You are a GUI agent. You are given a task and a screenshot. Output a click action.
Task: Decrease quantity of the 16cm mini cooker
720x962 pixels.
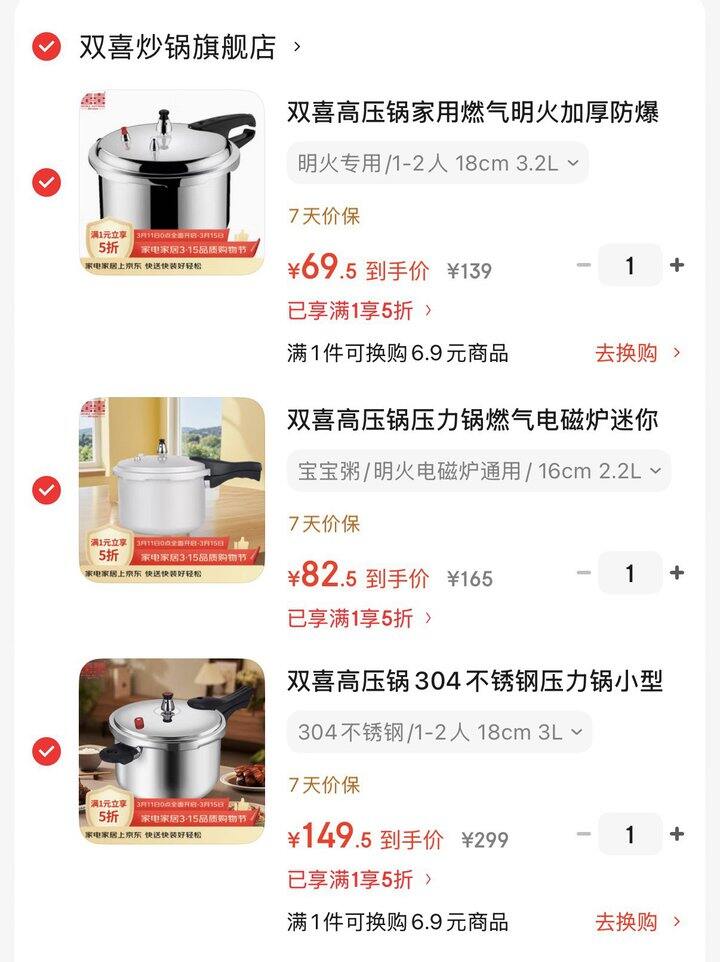(x=585, y=574)
